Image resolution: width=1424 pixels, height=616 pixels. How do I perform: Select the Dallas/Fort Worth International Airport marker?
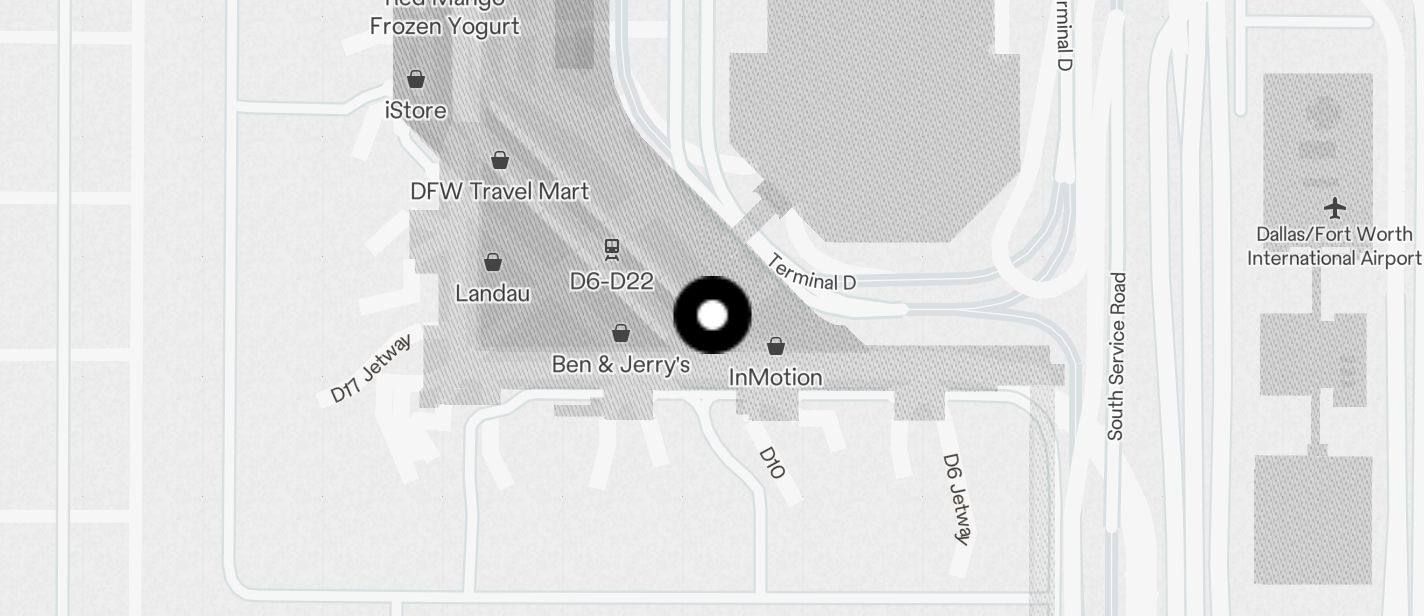[x=1334, y=208]
